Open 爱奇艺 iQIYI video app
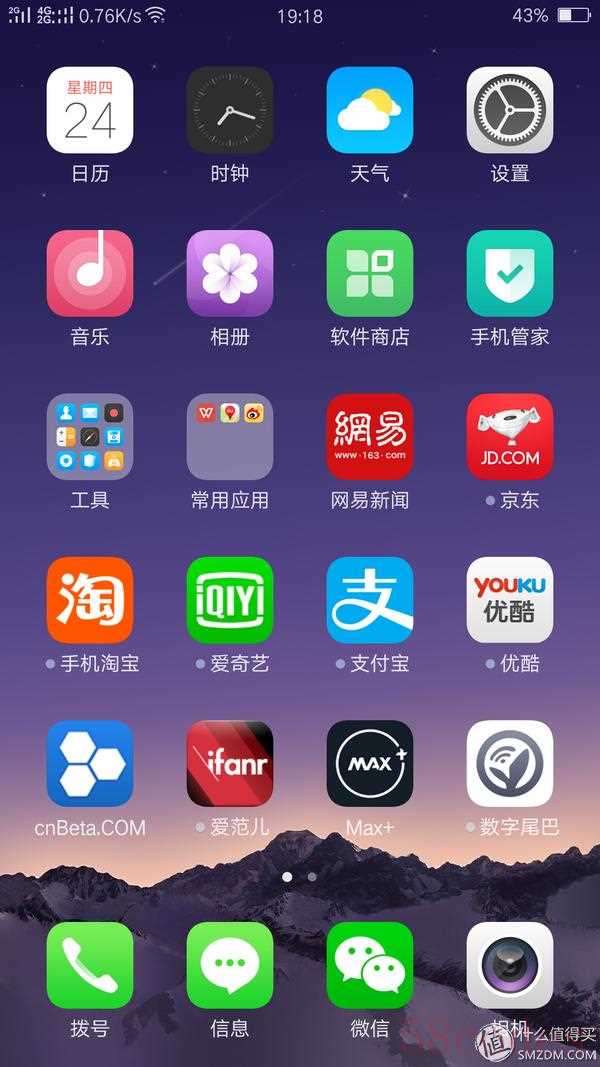The image size is (600, 1067). click(230, 600)
